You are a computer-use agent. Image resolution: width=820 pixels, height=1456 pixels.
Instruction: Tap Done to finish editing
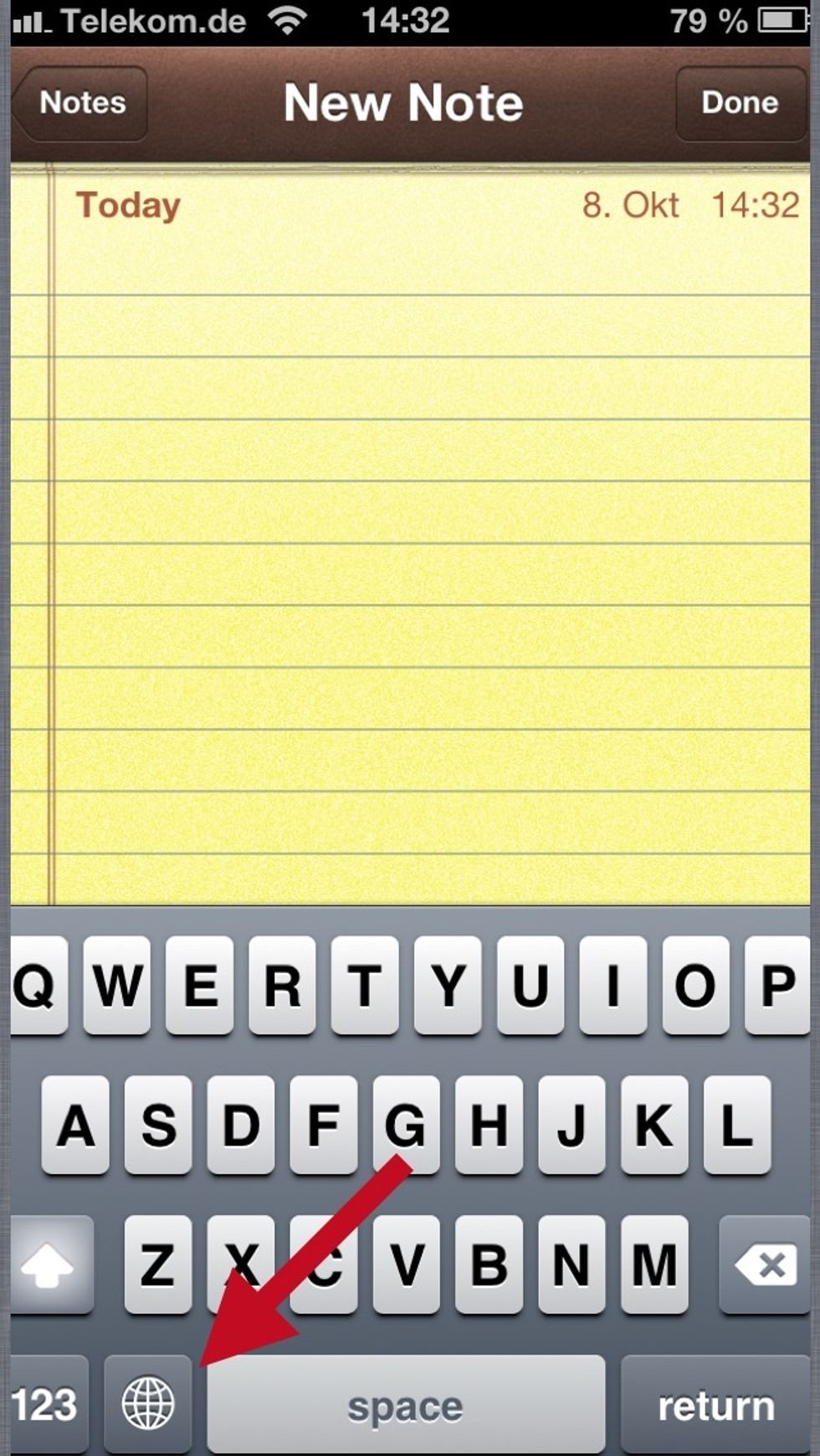coord(740,102)
